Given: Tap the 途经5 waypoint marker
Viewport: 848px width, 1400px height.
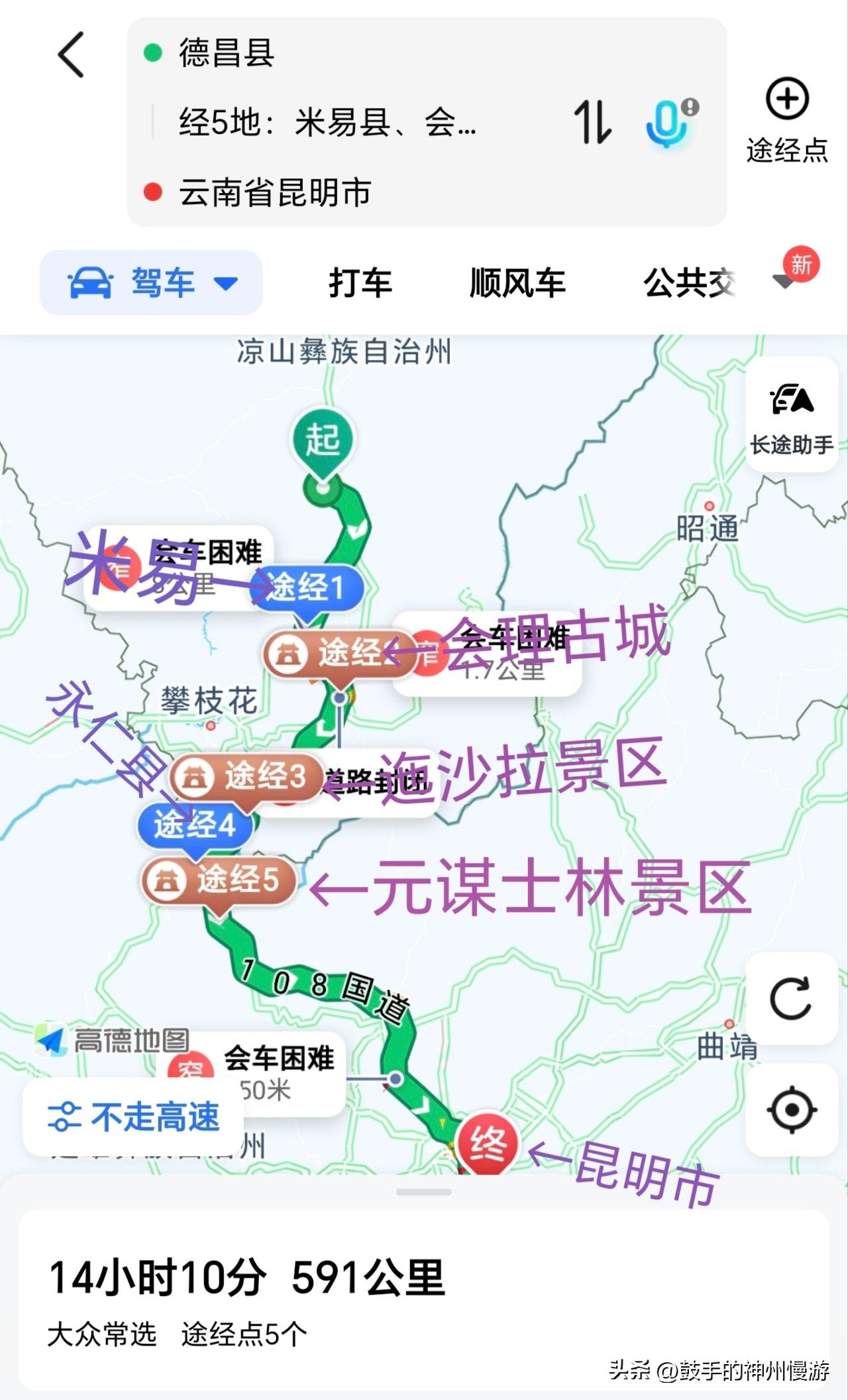Looking at the screenshot, I should coord(219,880).
